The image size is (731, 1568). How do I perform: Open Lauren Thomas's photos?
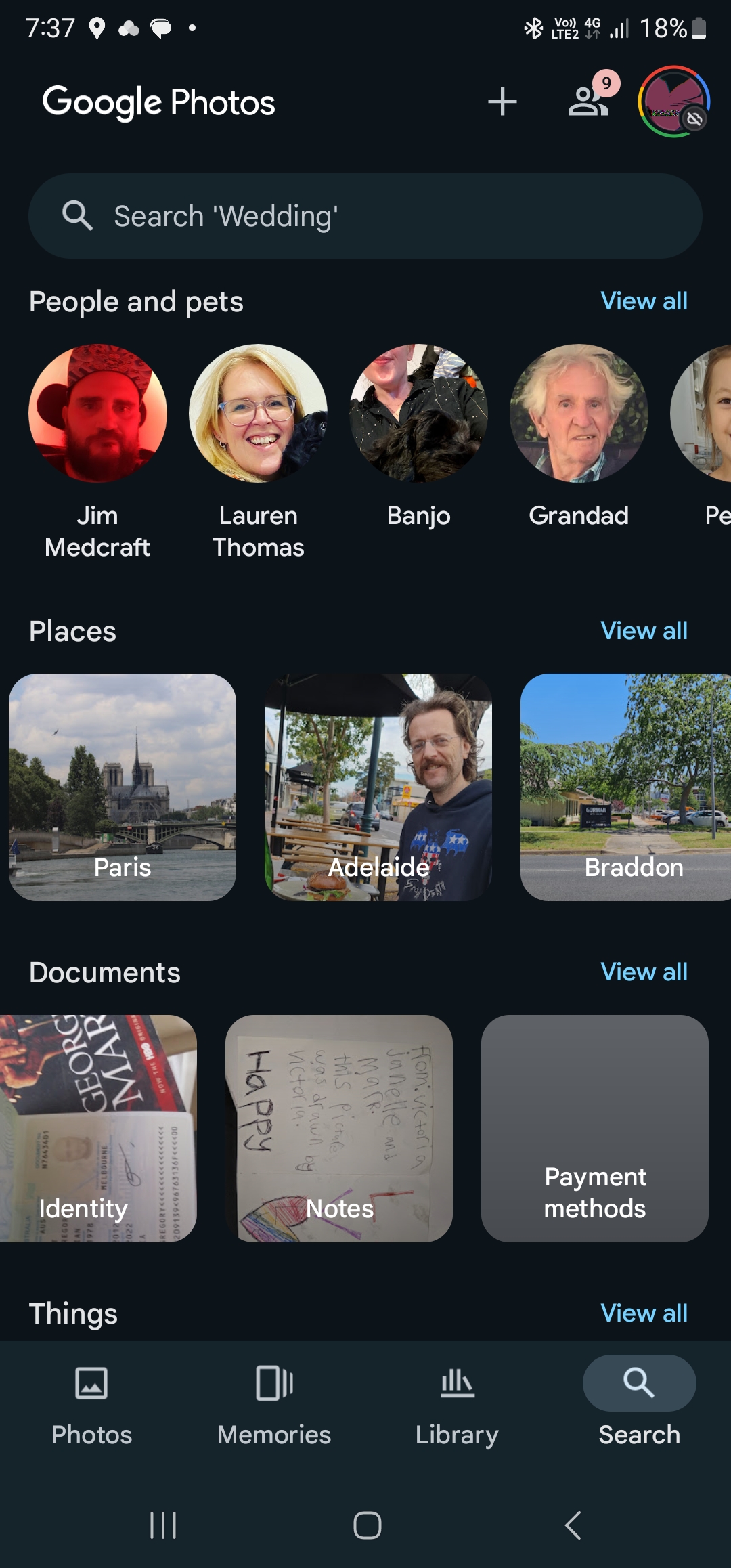pyautogui.click(x=258, y=414)
